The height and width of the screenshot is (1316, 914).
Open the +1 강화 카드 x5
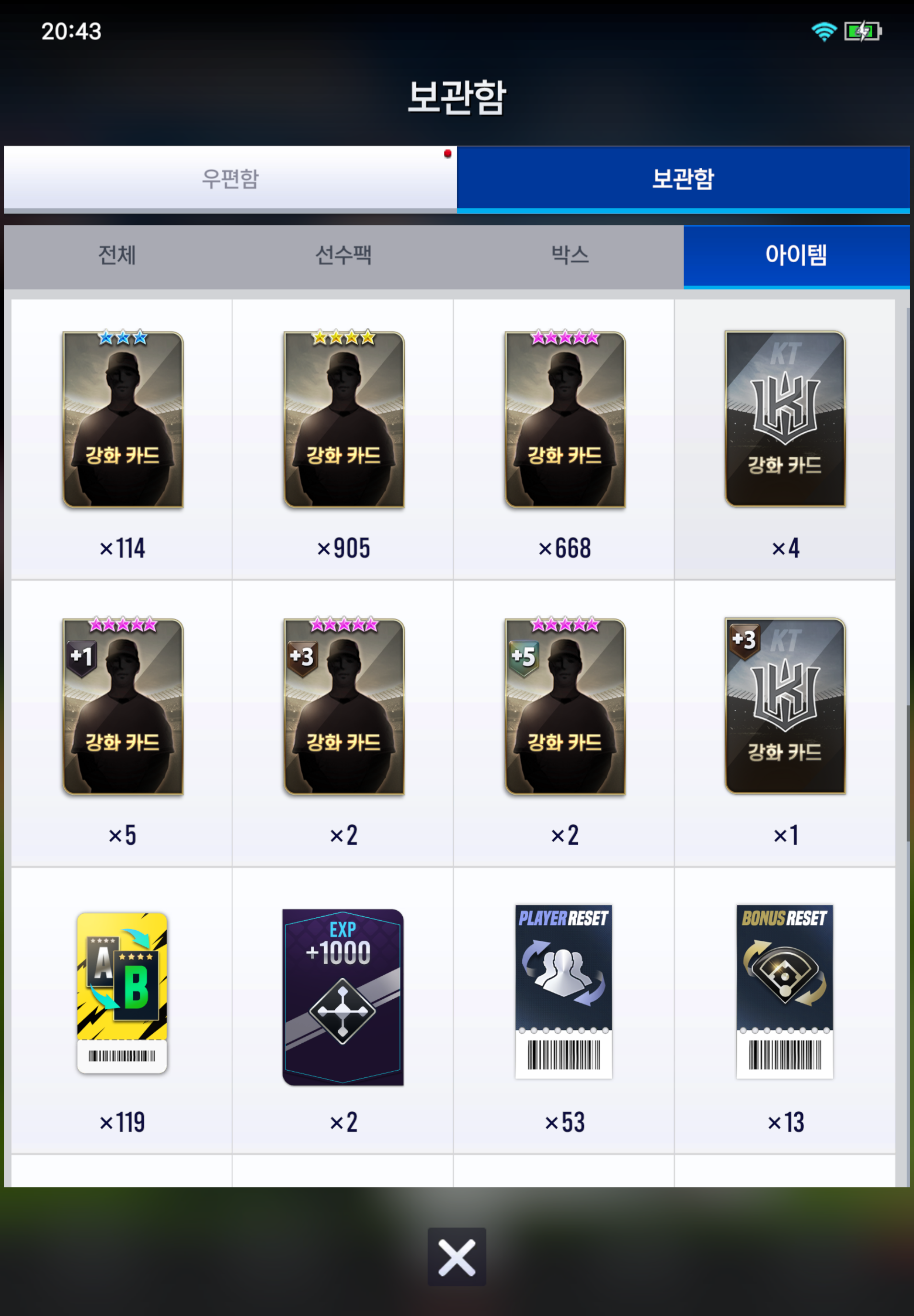tap(122, 707)
